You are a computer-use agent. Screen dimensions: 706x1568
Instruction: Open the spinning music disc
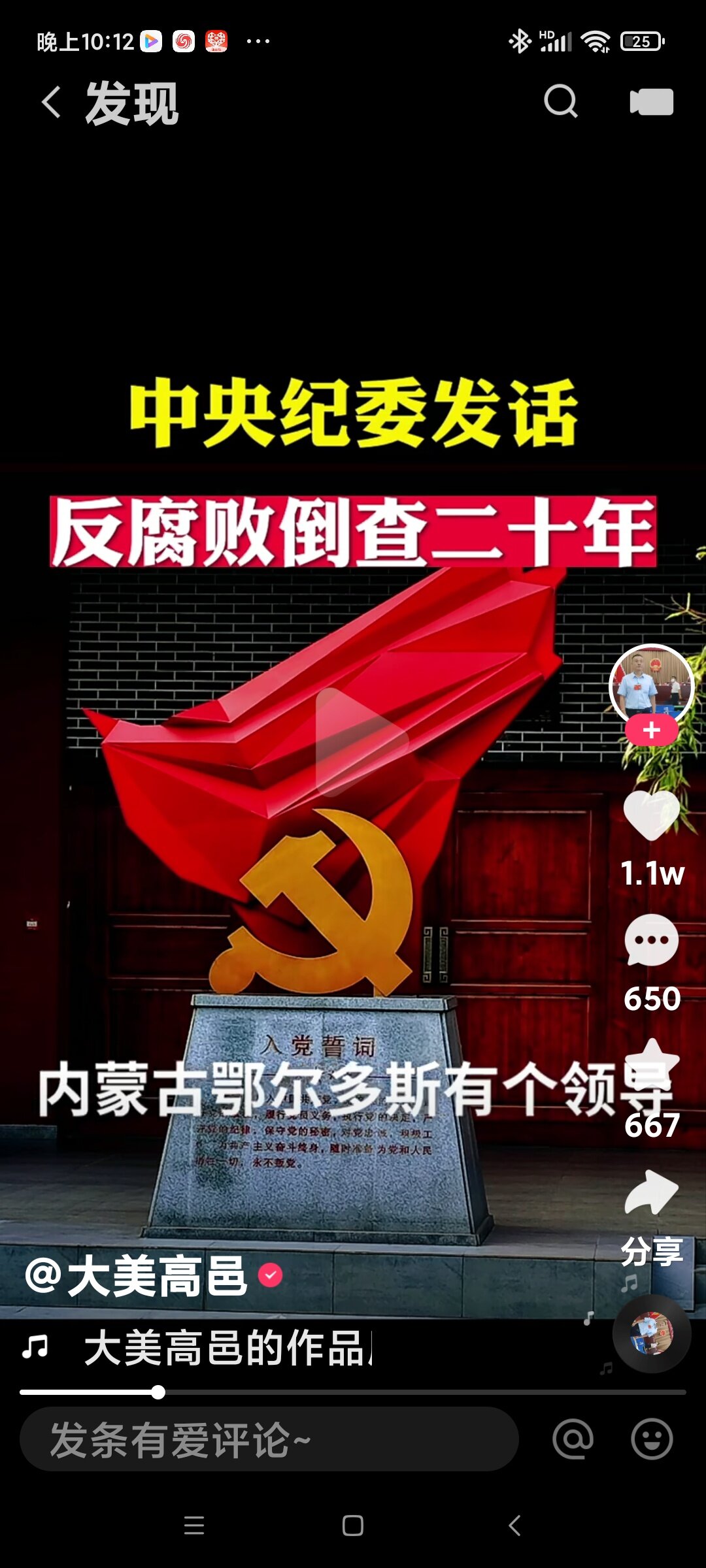coord(651,1333)
